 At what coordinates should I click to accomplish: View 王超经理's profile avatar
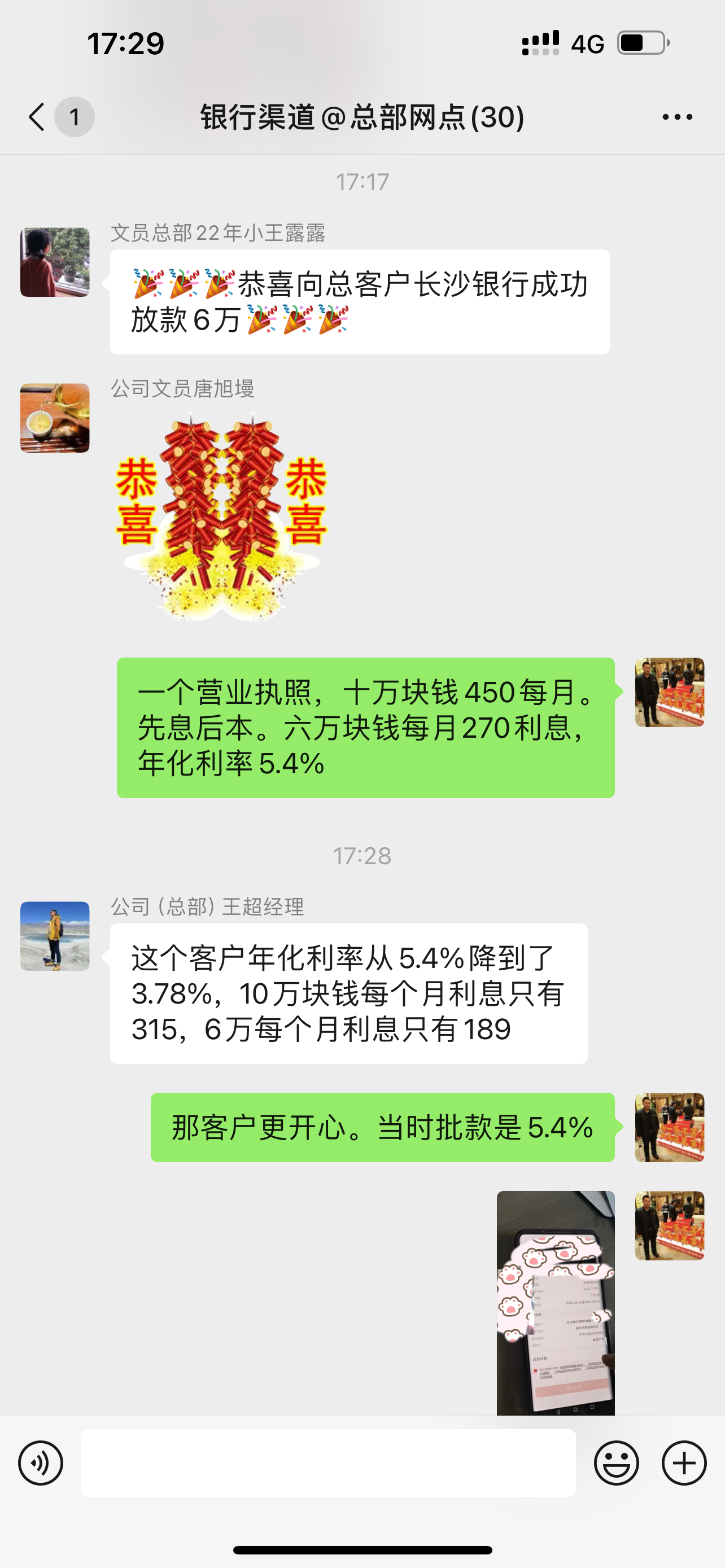coord(55,936)
